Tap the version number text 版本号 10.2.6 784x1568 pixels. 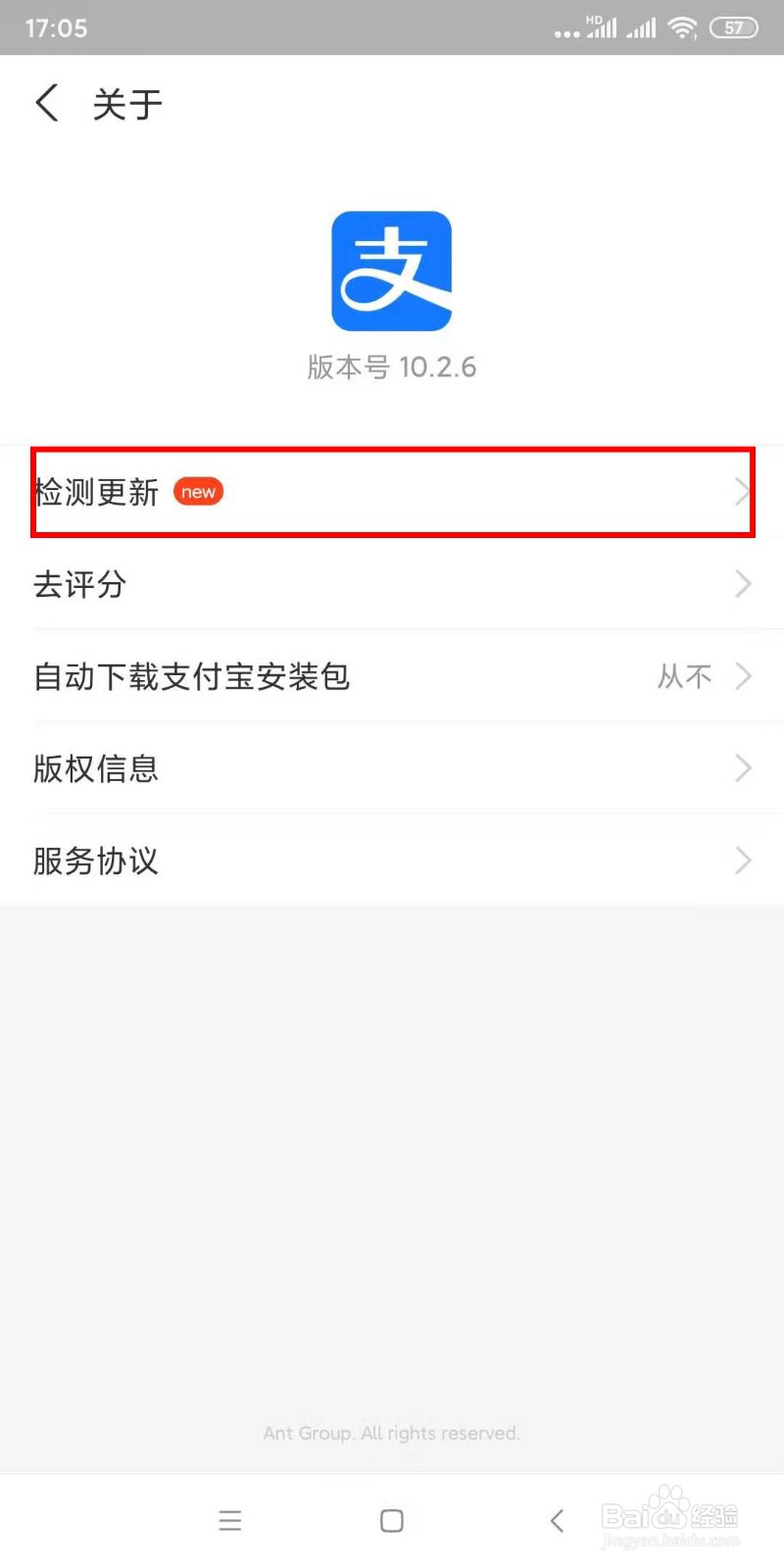[392, 367]
